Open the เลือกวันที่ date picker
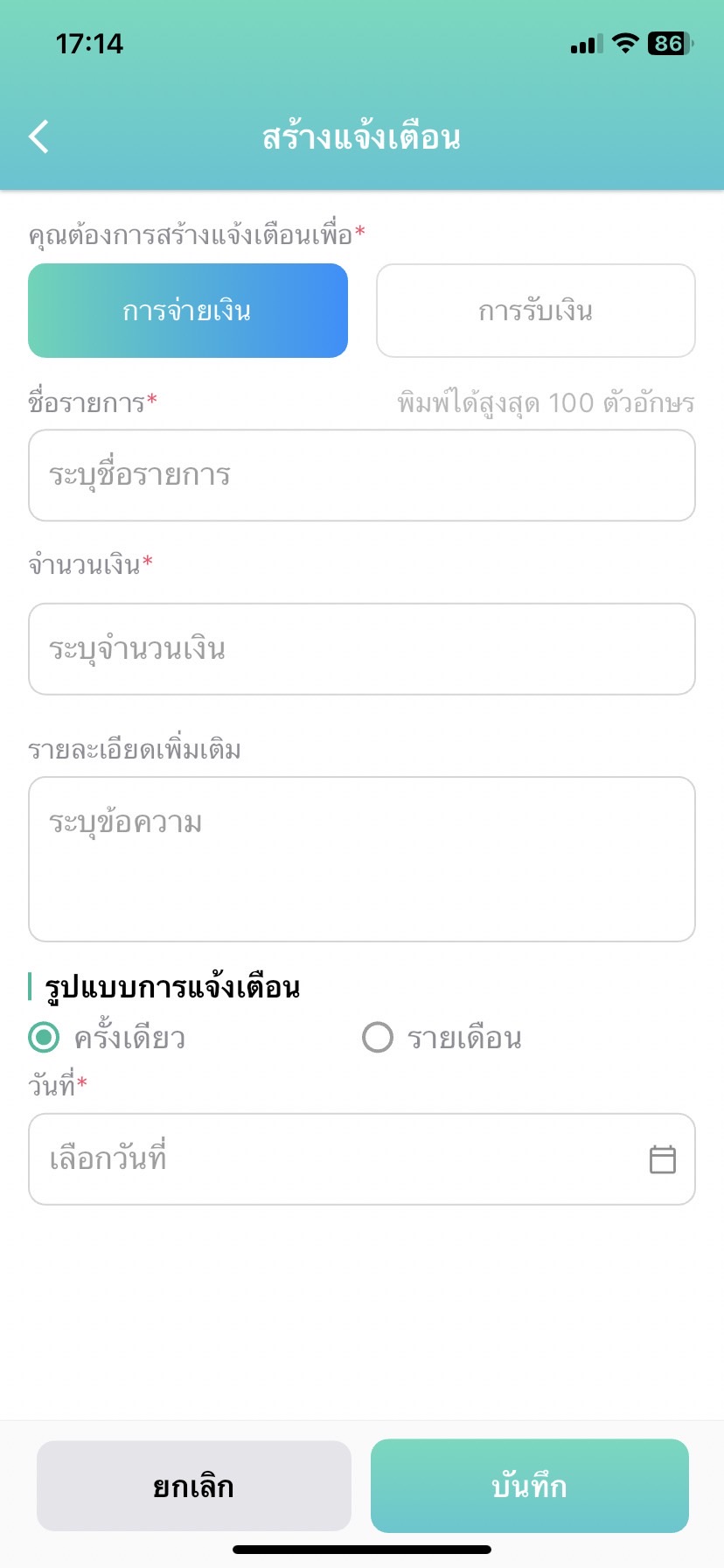This screenshot has width=724, height=1568. coord(361,1159)
